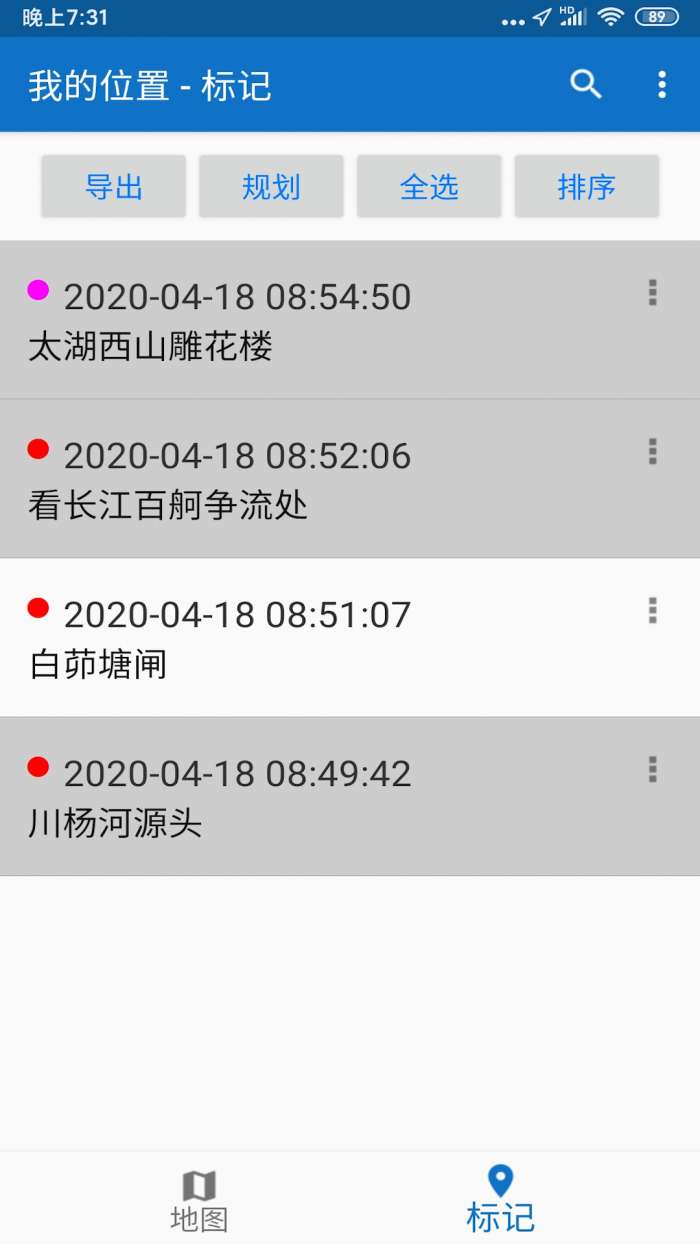The image size is (700, 1244).
Task: Open the app bar overflow menu
Action: pos(661,85)
